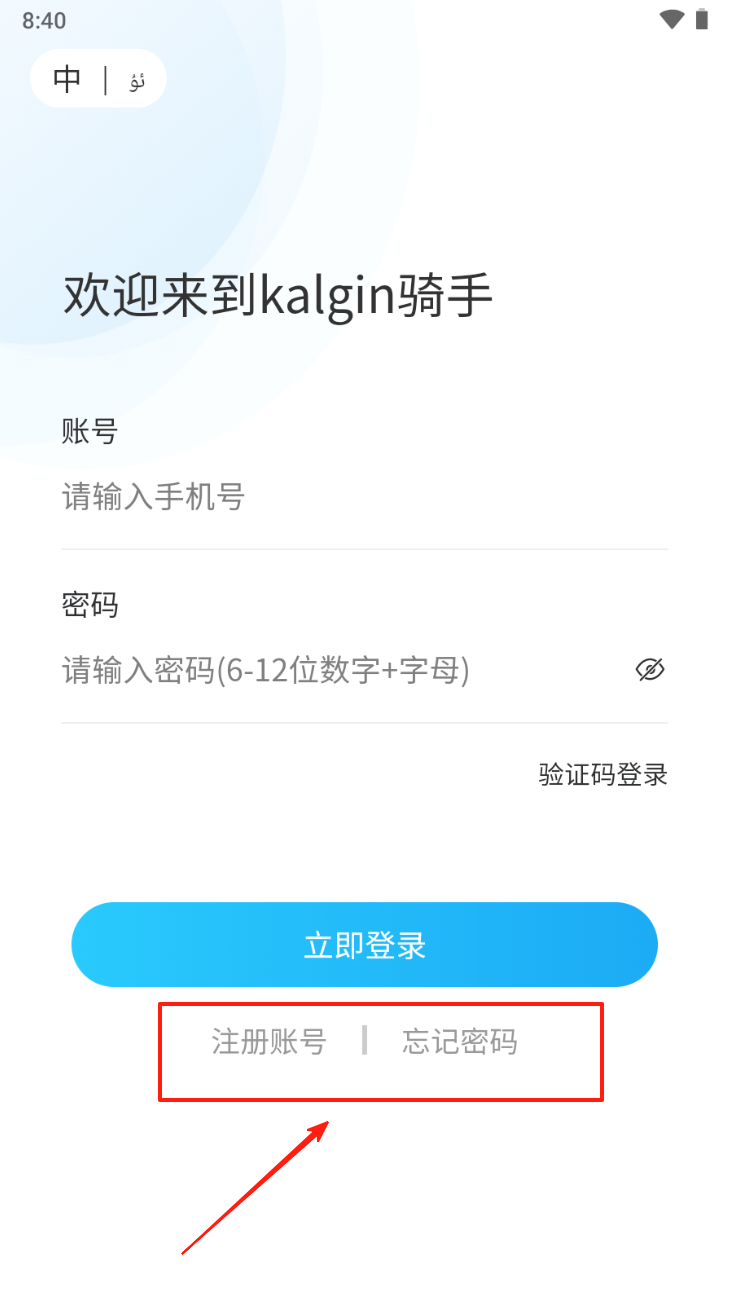This screenshot has height=1304, width=732.
Task: Toggle password visibility eye icon
Action: (x=650, y=669)
